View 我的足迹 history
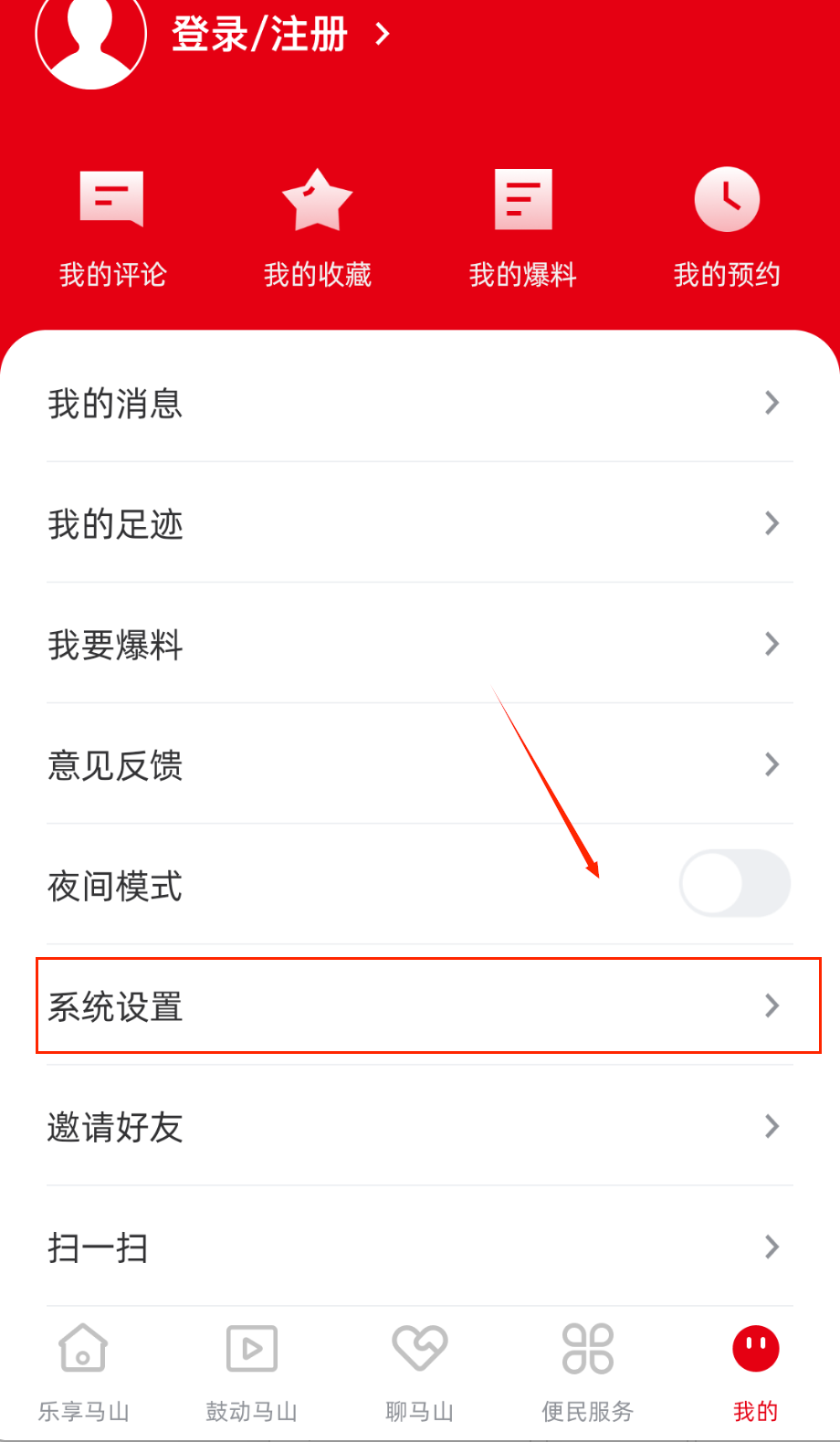Image resolution: width=840 pixels, height=1442 pixels. click(x=420, y=523)
